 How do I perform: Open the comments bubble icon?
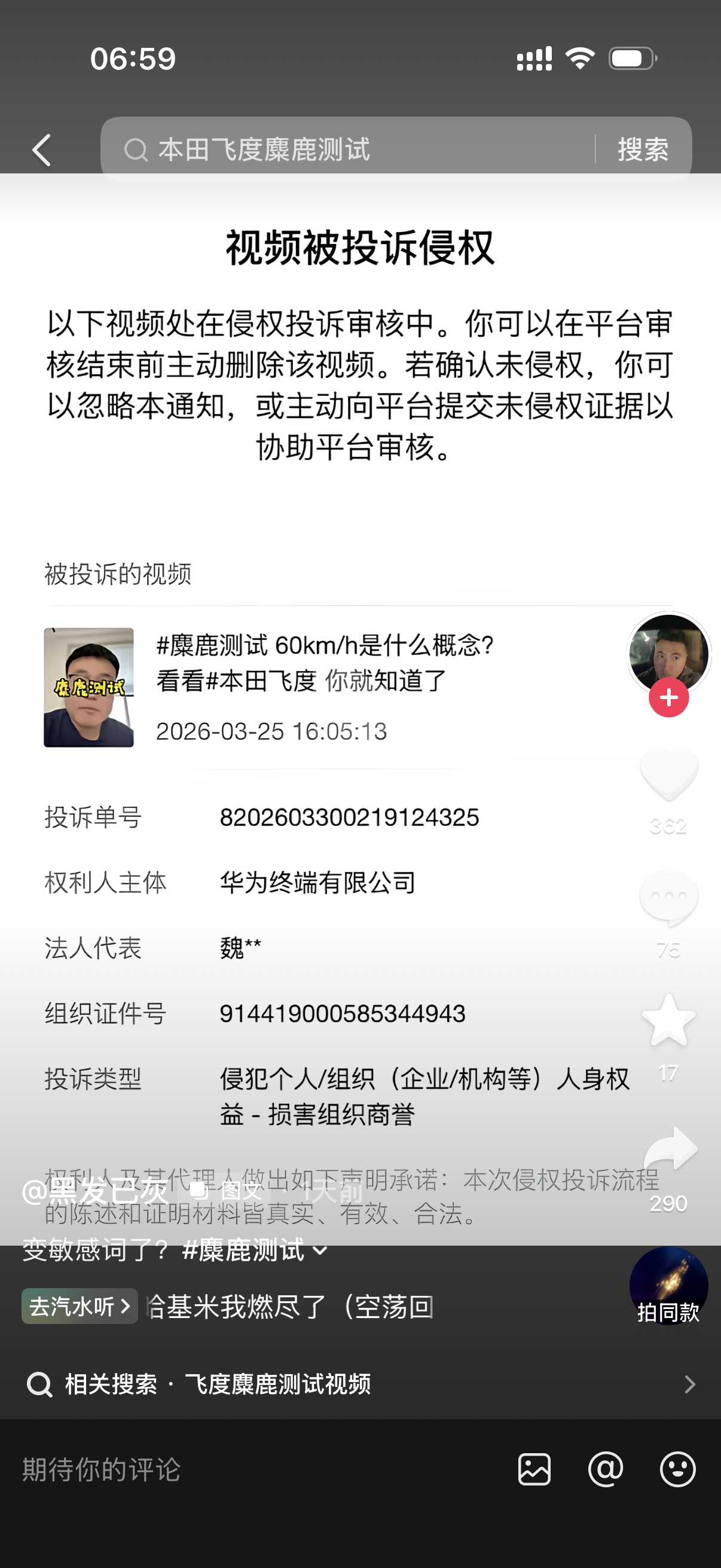pyautogui.click(x=668, y=898)
